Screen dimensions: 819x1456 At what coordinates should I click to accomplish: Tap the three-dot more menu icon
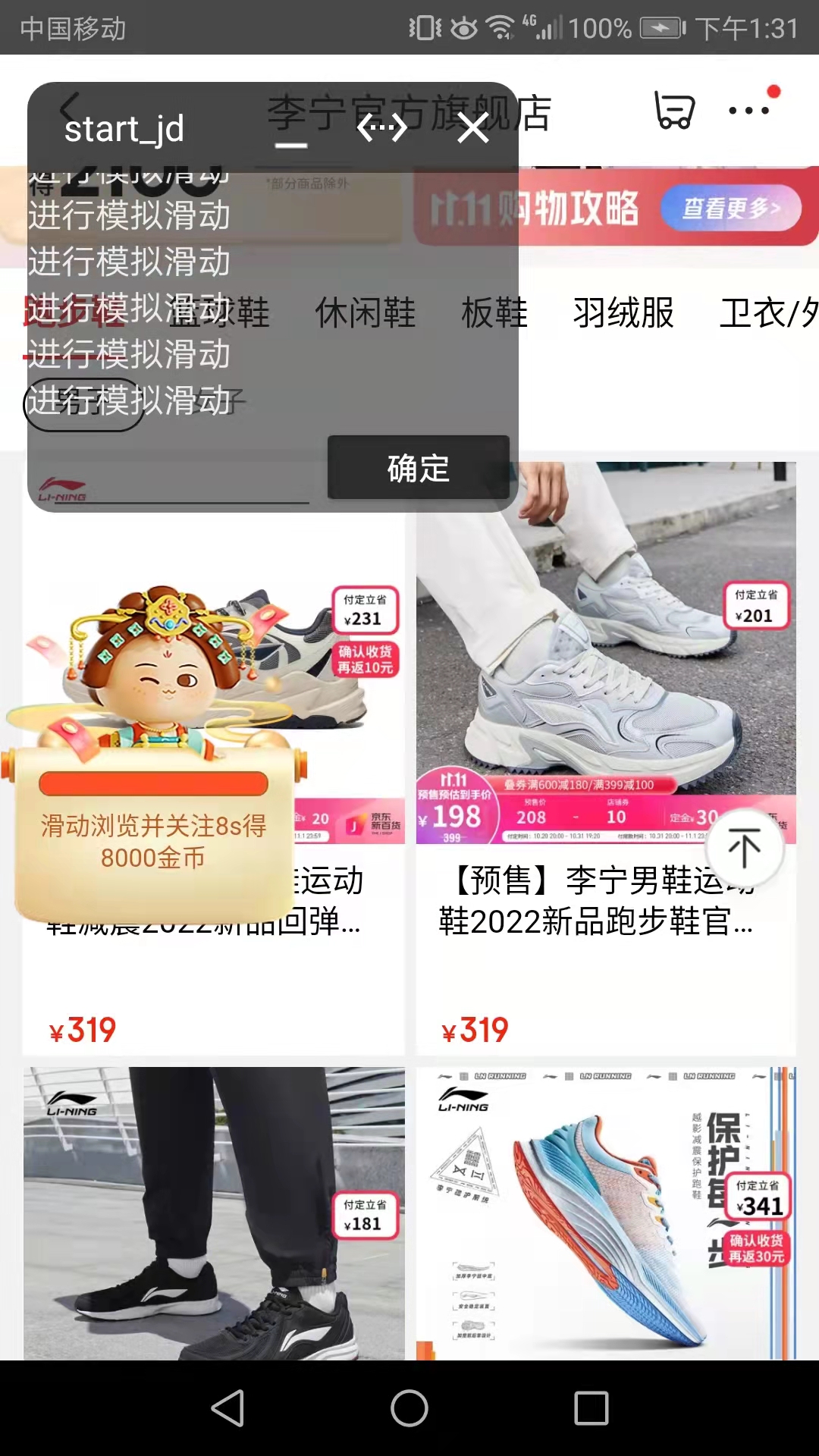coord(747,110)
